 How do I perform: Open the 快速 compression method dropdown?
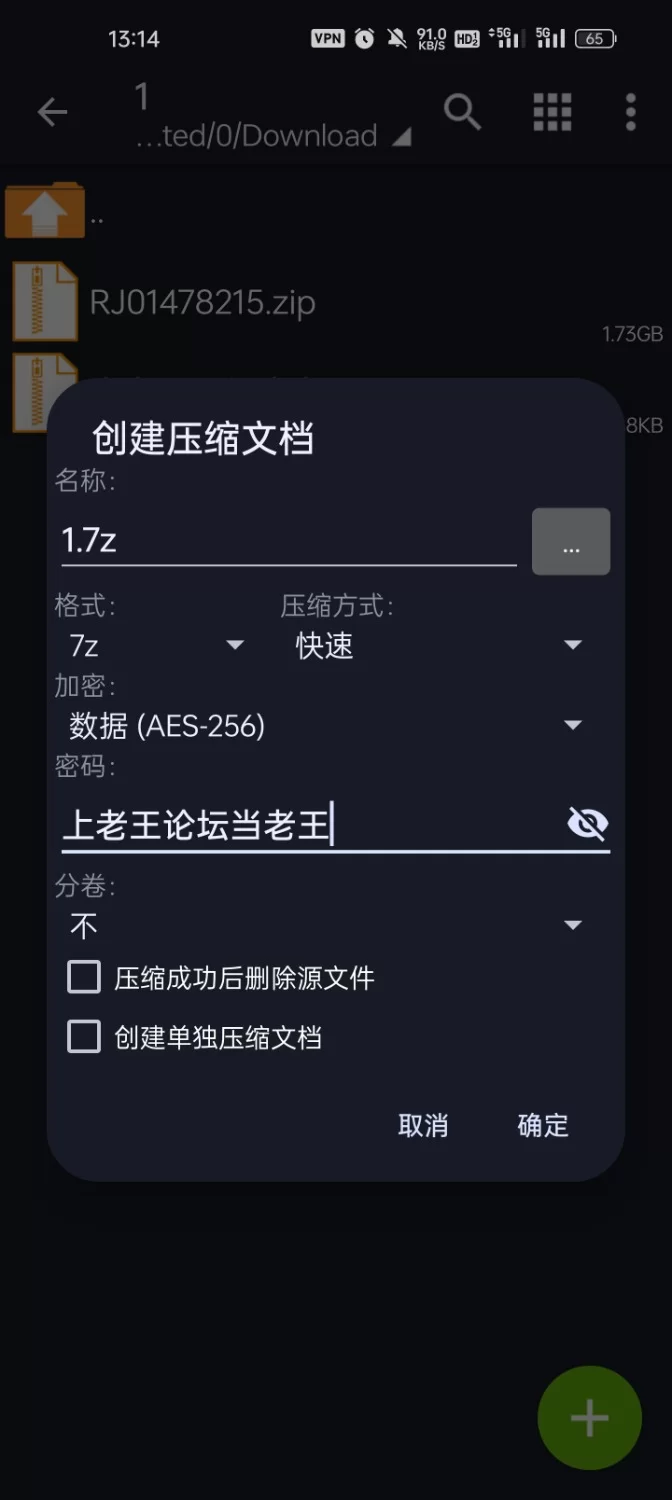coord(438,645)
